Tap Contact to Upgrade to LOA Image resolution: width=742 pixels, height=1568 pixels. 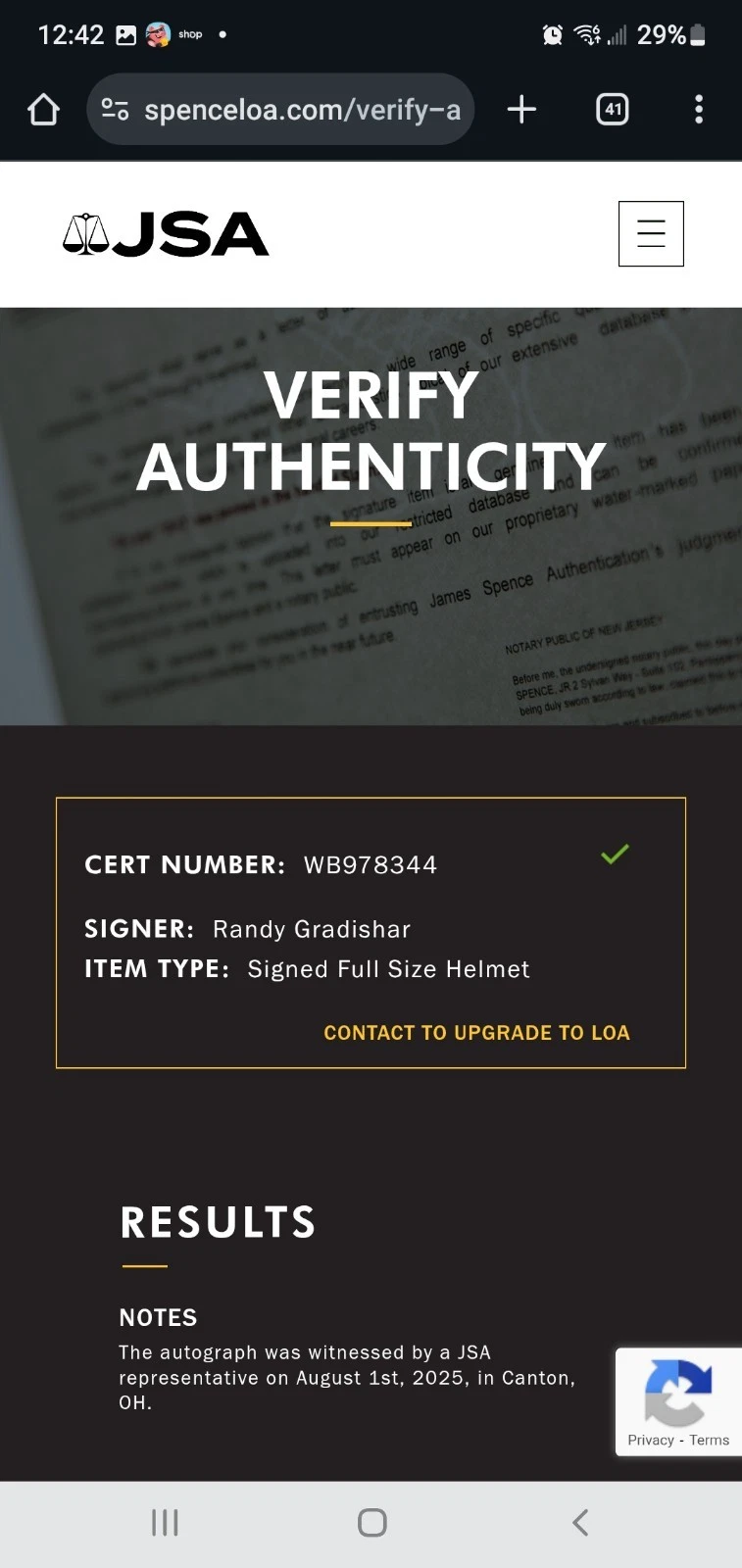(476, 1033)
